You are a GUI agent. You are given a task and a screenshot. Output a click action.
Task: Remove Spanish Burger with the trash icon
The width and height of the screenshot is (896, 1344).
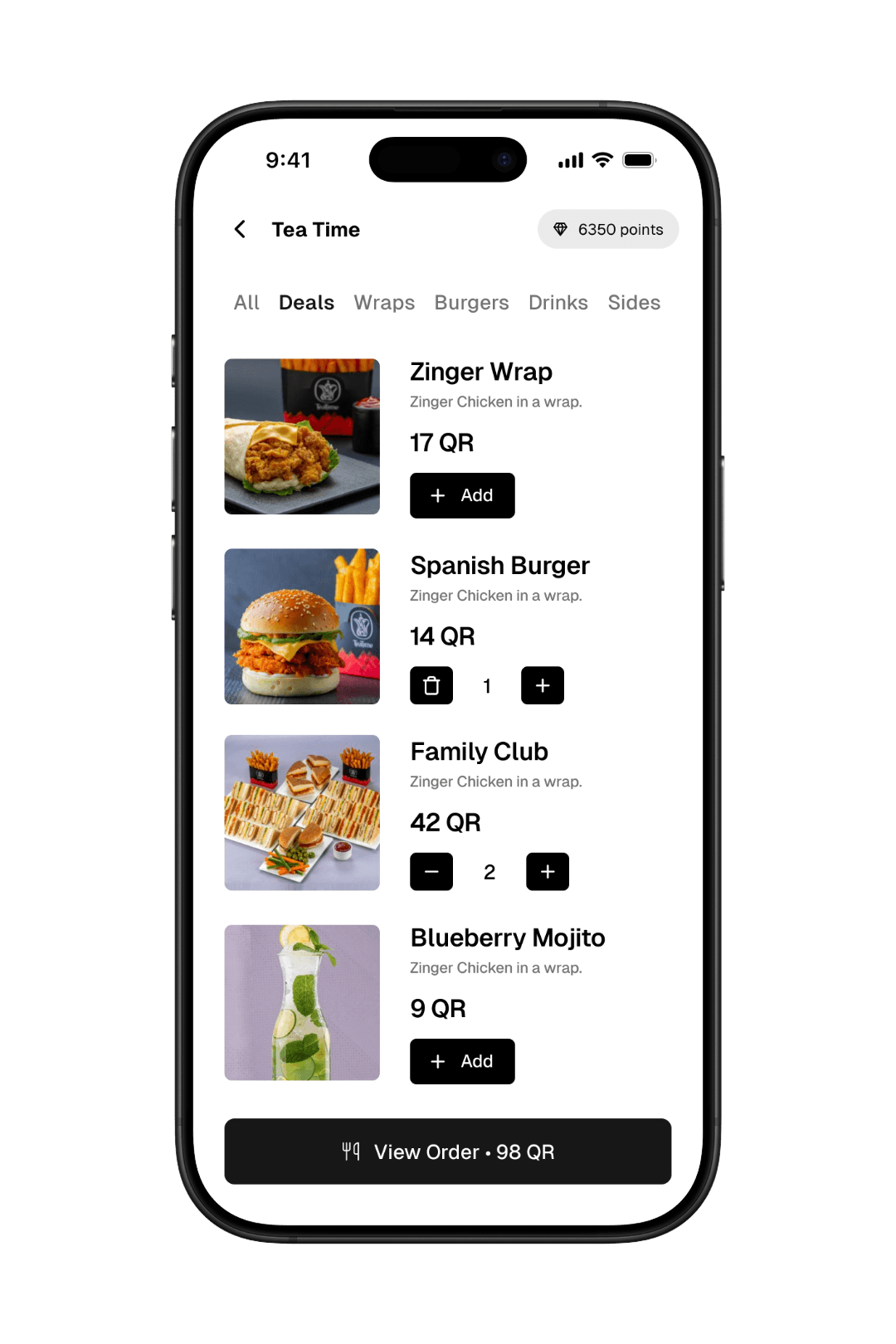(431, 685)
